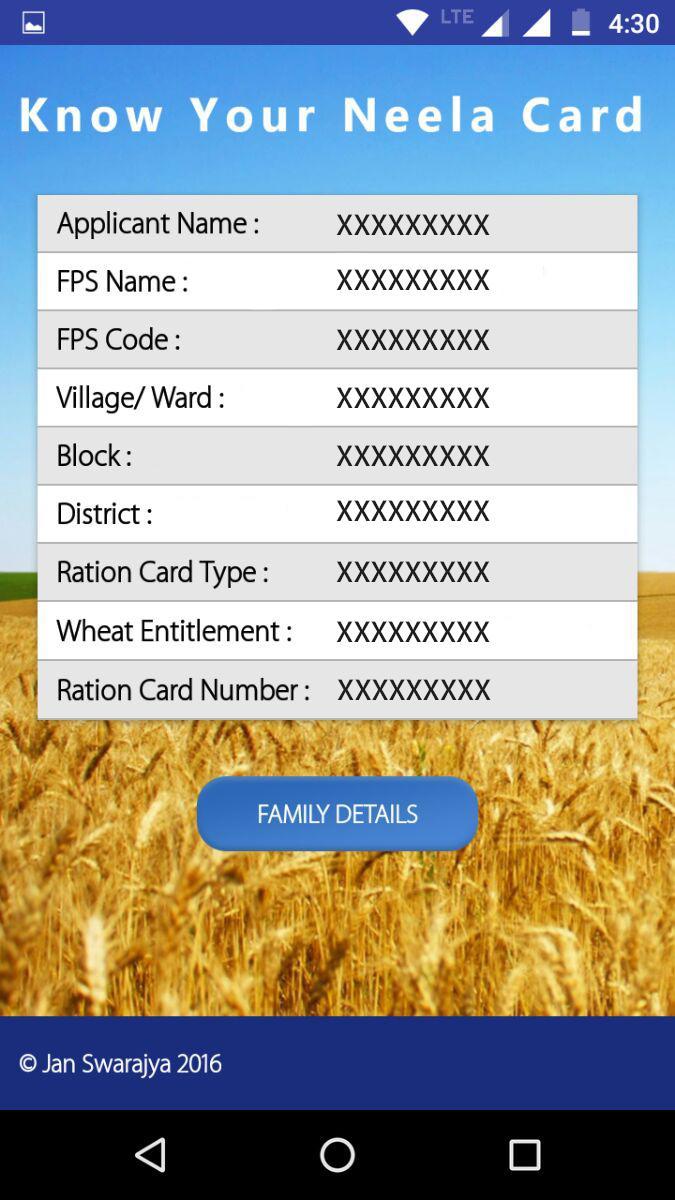The height and width of the screenshot is (1200, 675).
Task: Open the recent apps view
Action: click(524, 1155)
